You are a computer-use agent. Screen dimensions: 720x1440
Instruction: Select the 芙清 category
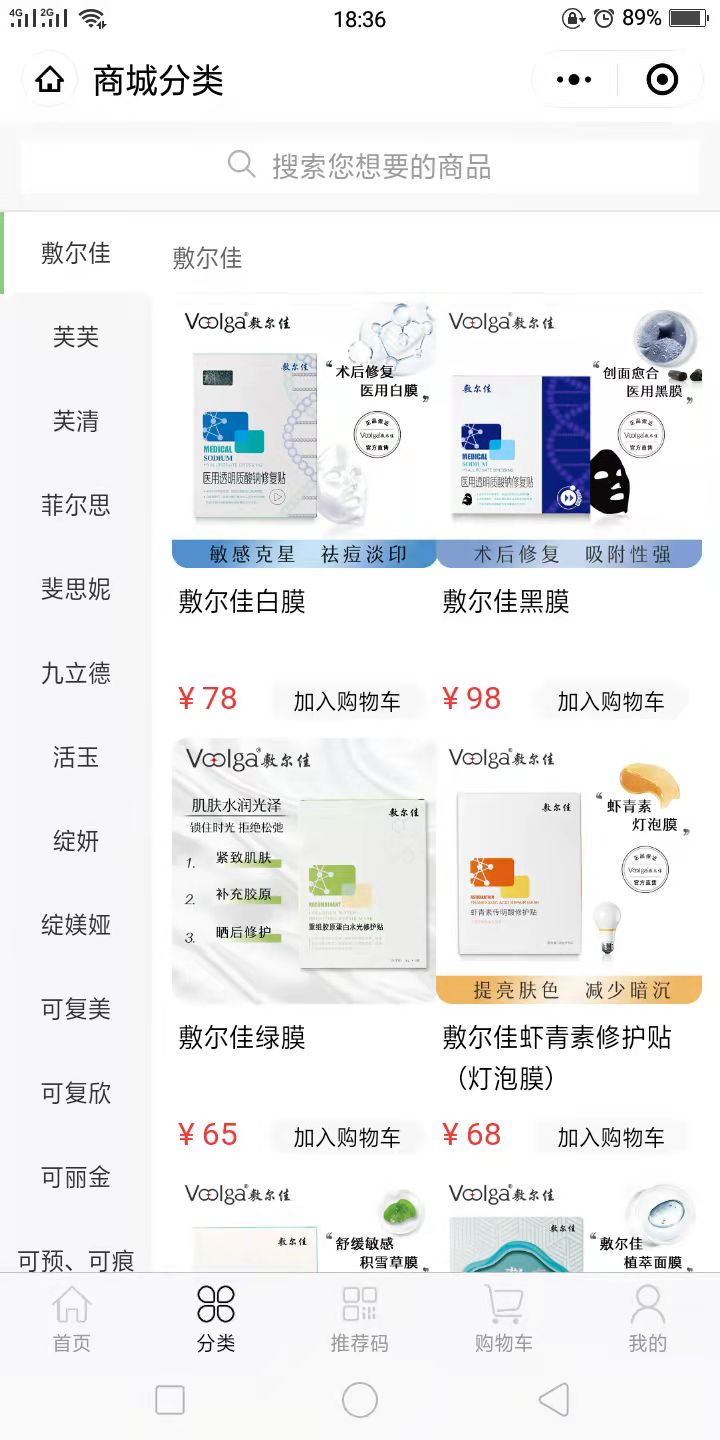(76, 421)
